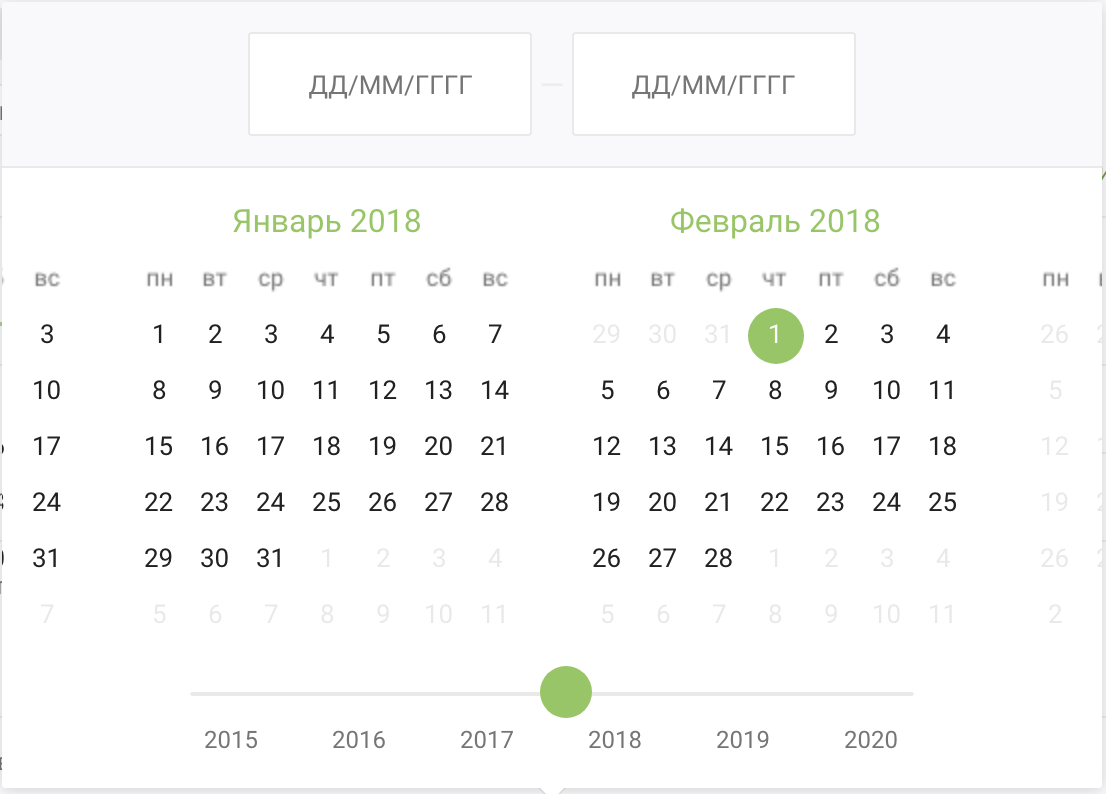The image size is (1106, 794).
Task: Tap the start date ДД/ММ/ГГГГ field
Action: pyautogui.click(x=390, y=85)
